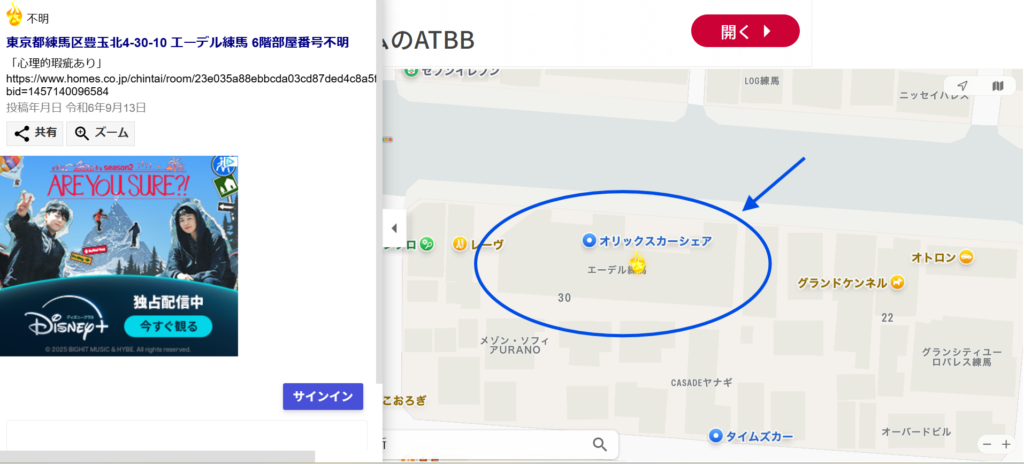Share this property listing

point(35,133)
